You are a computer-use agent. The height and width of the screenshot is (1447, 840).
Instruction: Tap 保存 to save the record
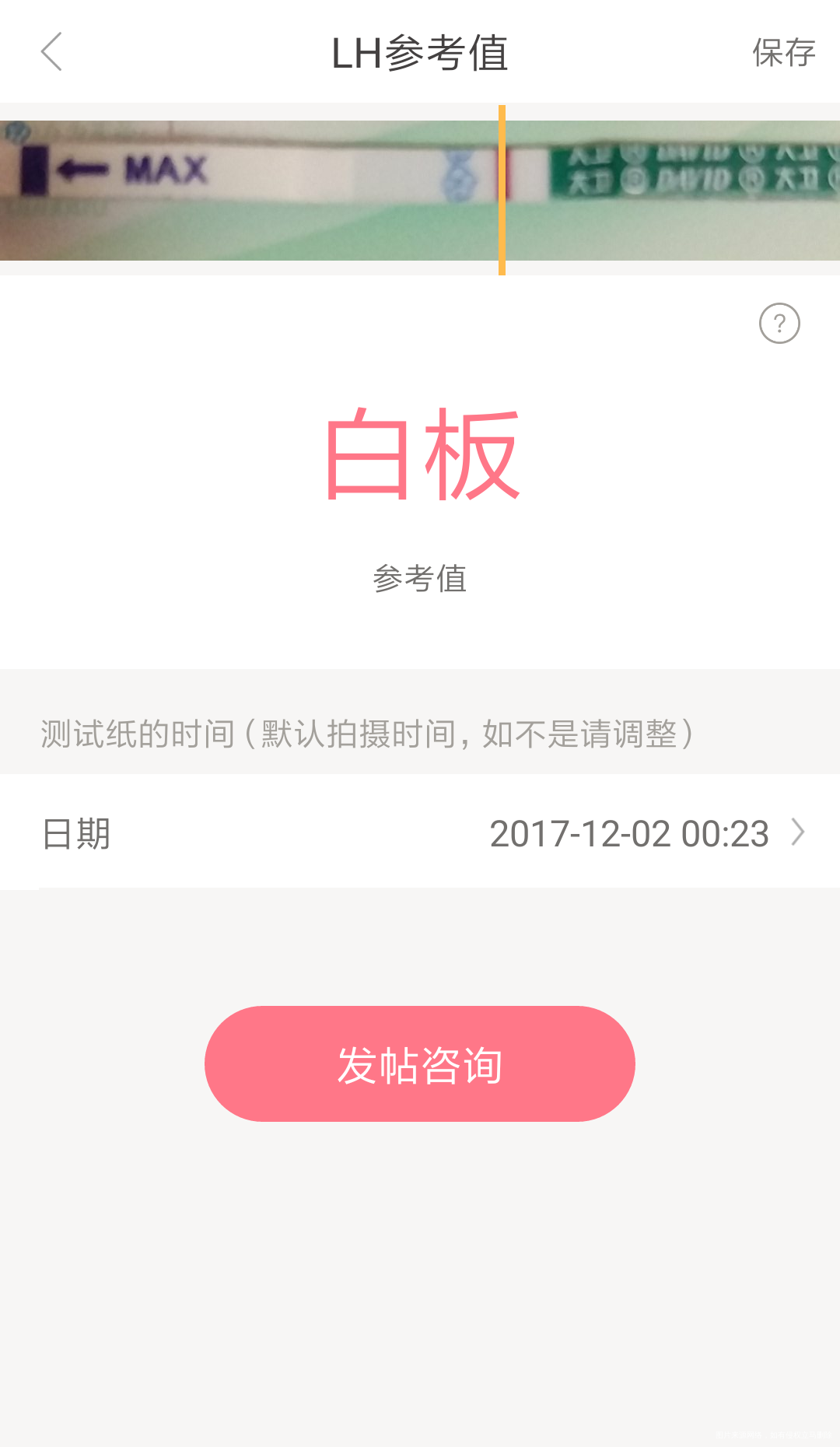[x=783, y=53]
